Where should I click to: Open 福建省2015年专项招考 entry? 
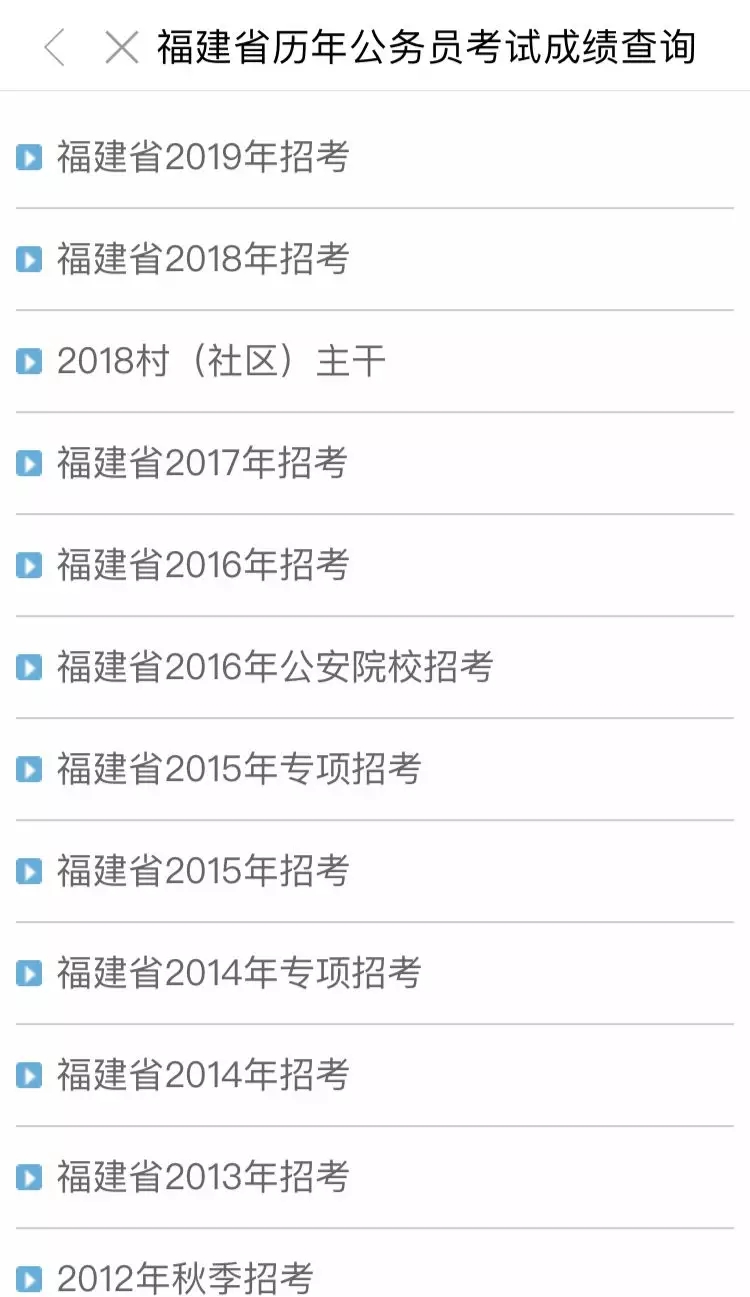tap(238, 770)
